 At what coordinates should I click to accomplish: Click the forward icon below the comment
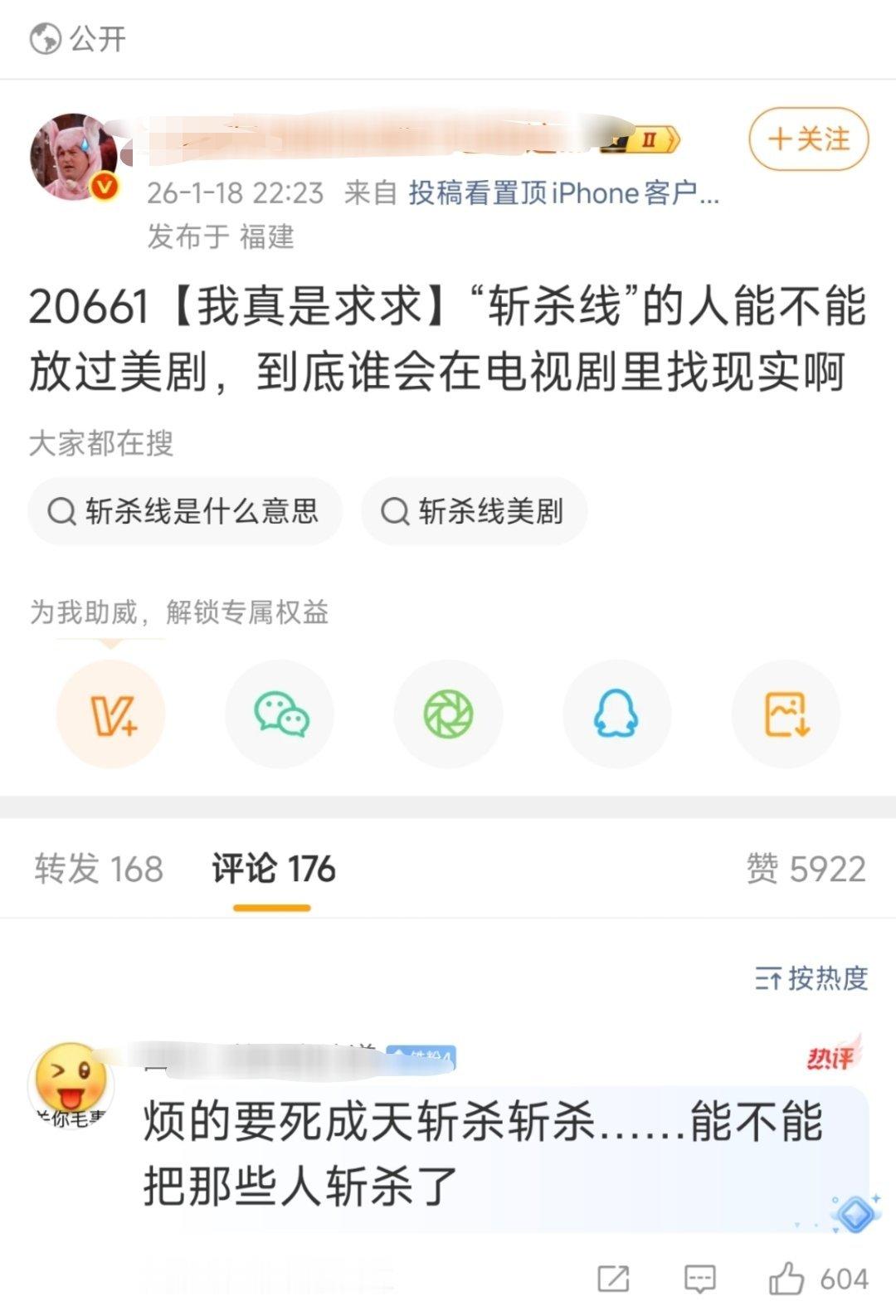coord(615,1279)
